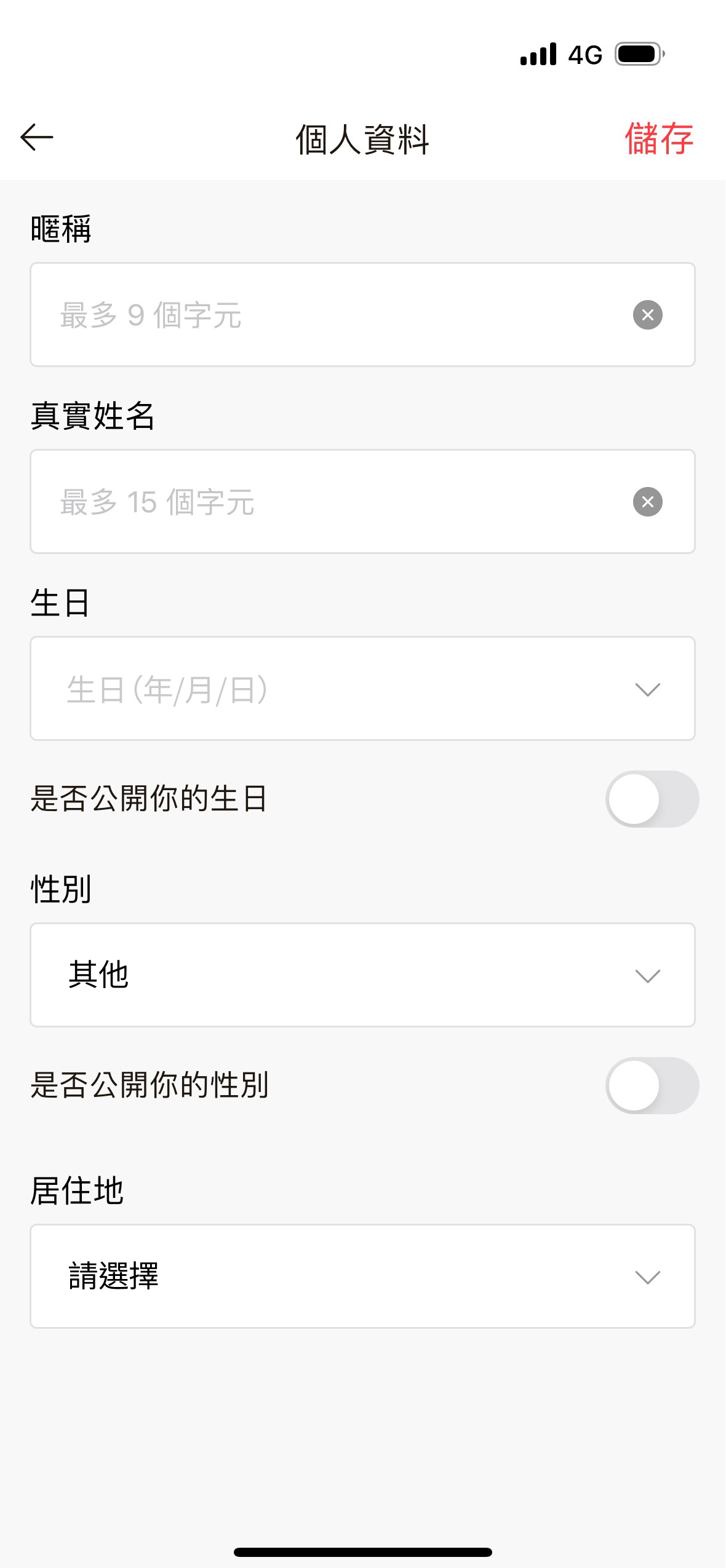Tap 儲存 to save the profile
Screen dimensions: 726x1568
point(659,138)
